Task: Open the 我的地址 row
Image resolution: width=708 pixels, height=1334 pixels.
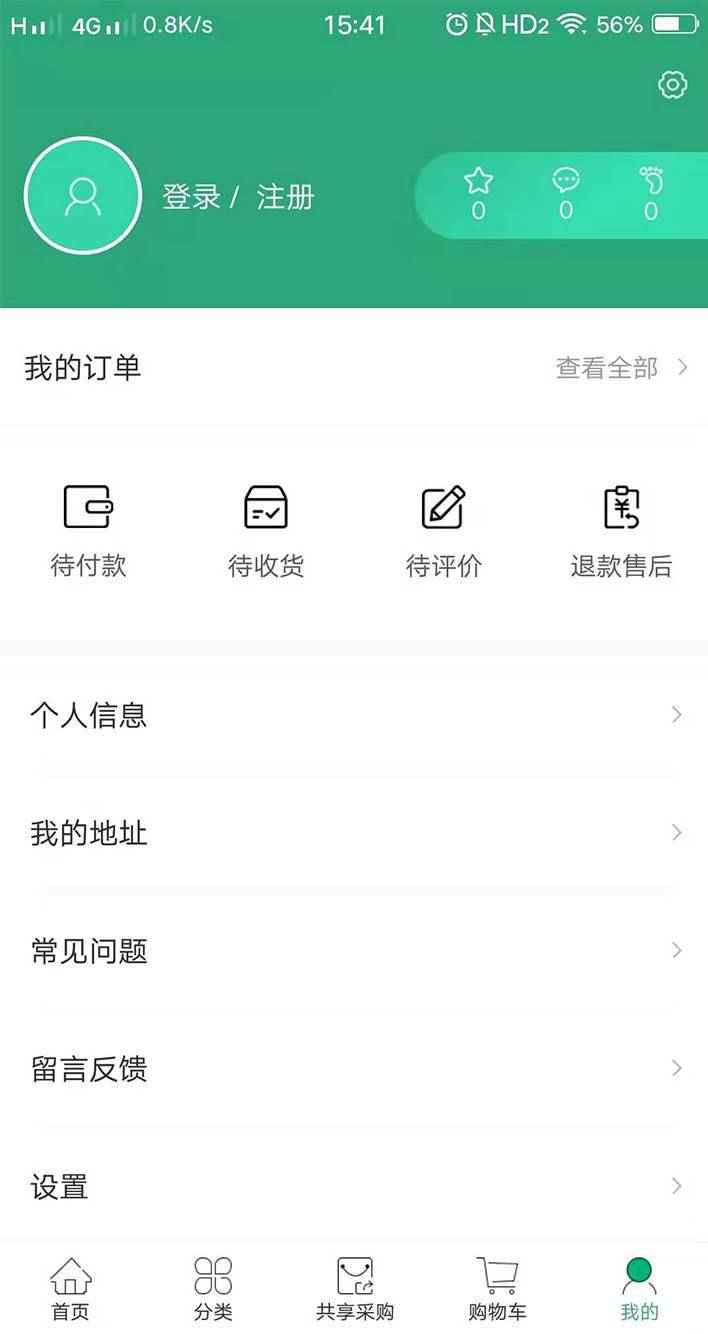Action: [x=354, y=833]
